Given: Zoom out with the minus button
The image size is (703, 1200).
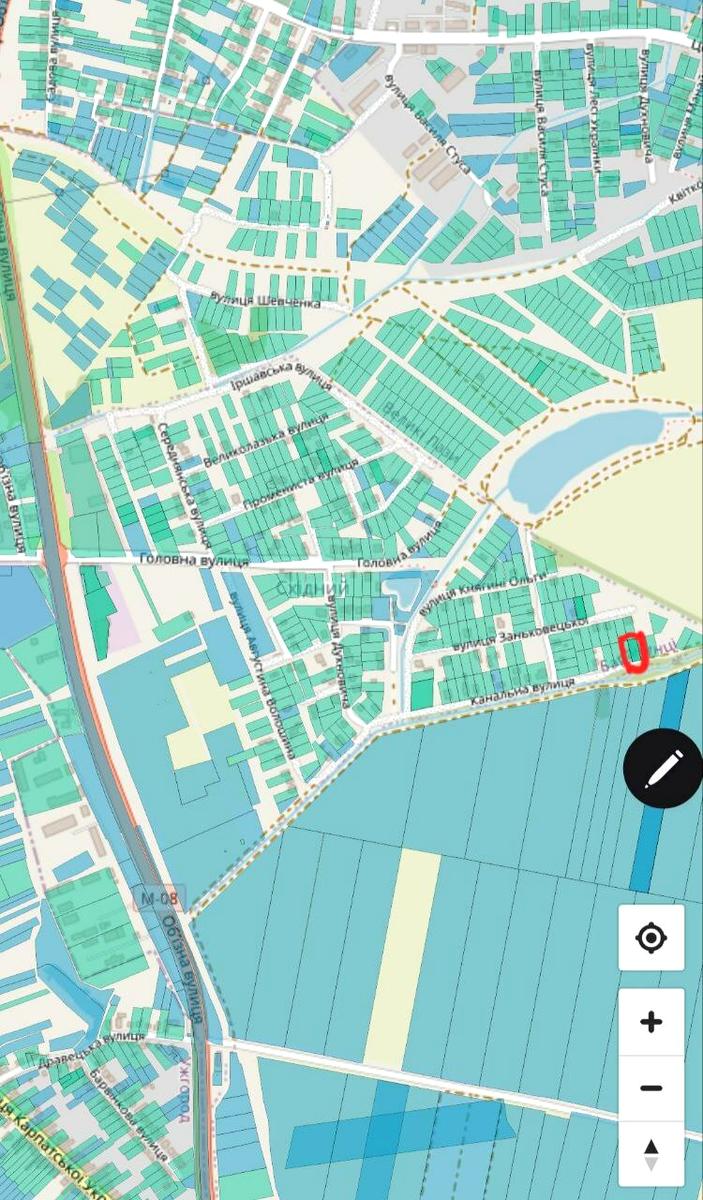Looking at the screenshot, I should (x=651, y=1088).
